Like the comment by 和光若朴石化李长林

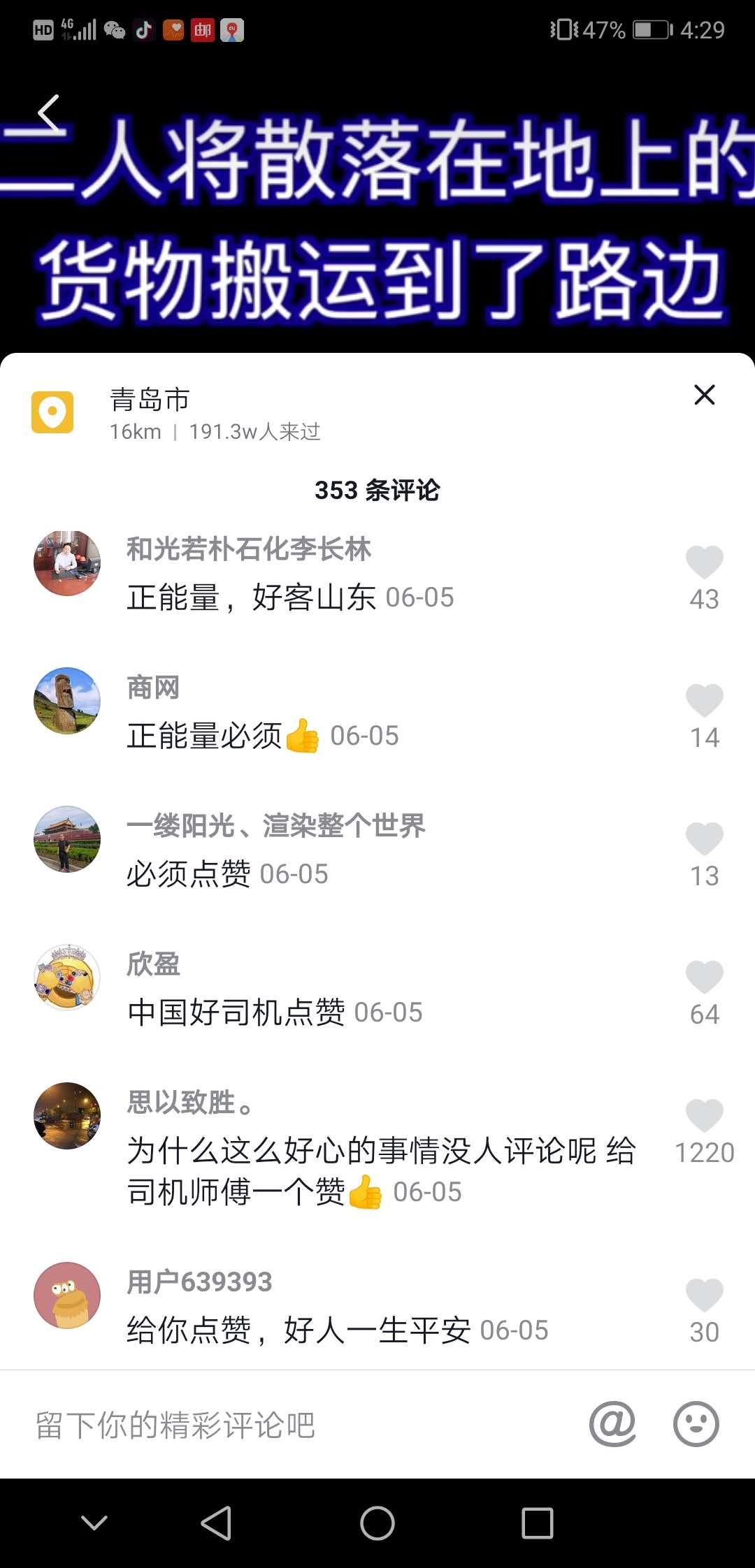(x=704, y=562)
